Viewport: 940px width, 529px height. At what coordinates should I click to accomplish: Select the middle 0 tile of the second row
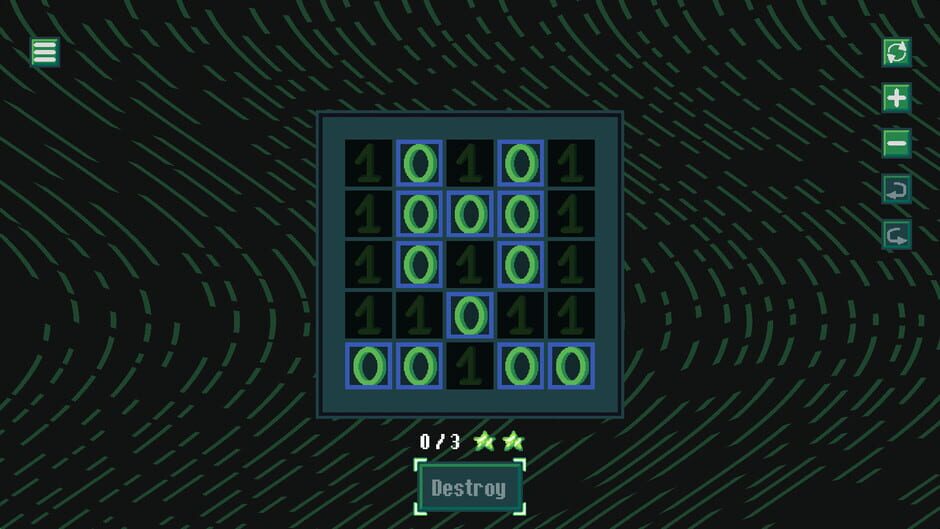pos(470,214)
